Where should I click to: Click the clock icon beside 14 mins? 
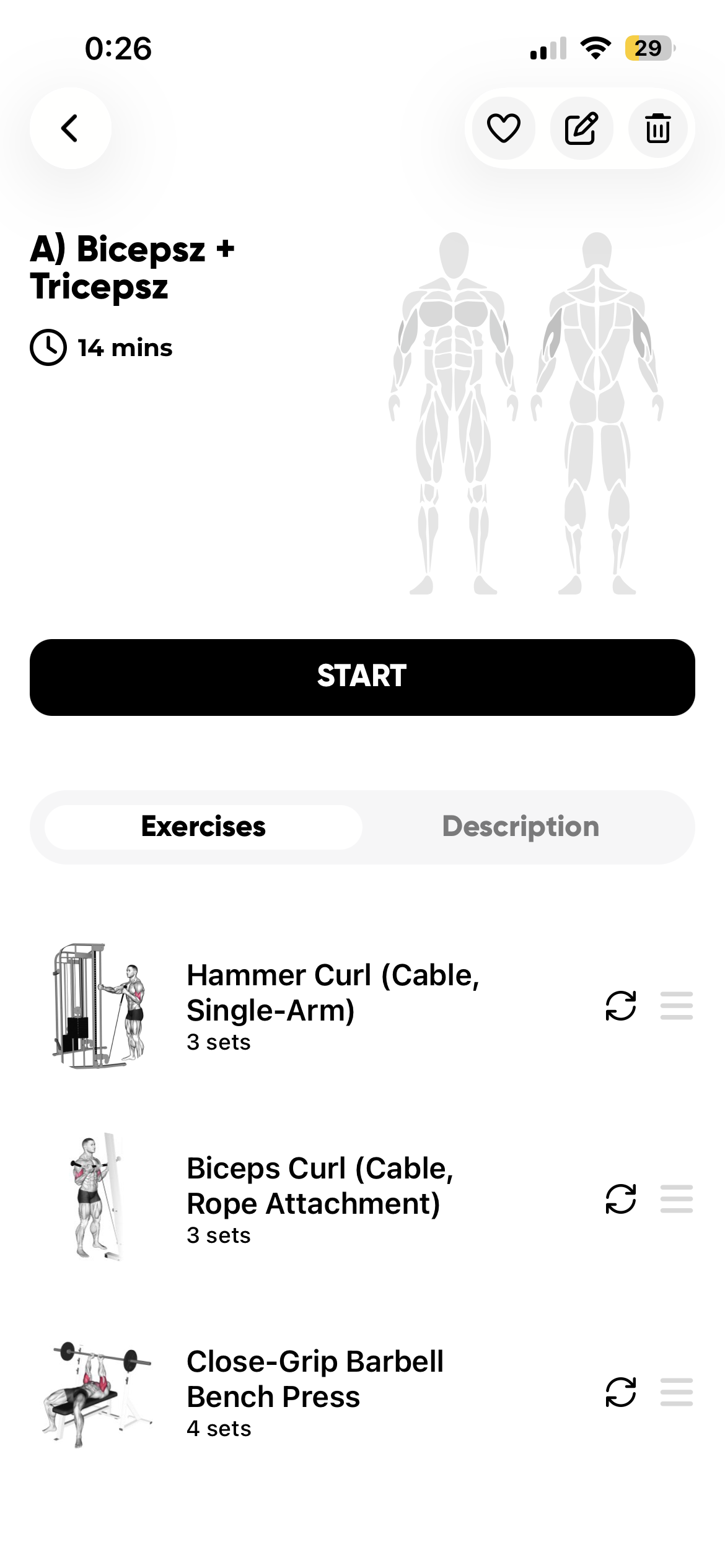pyautogui.click(x=50, y=347)
